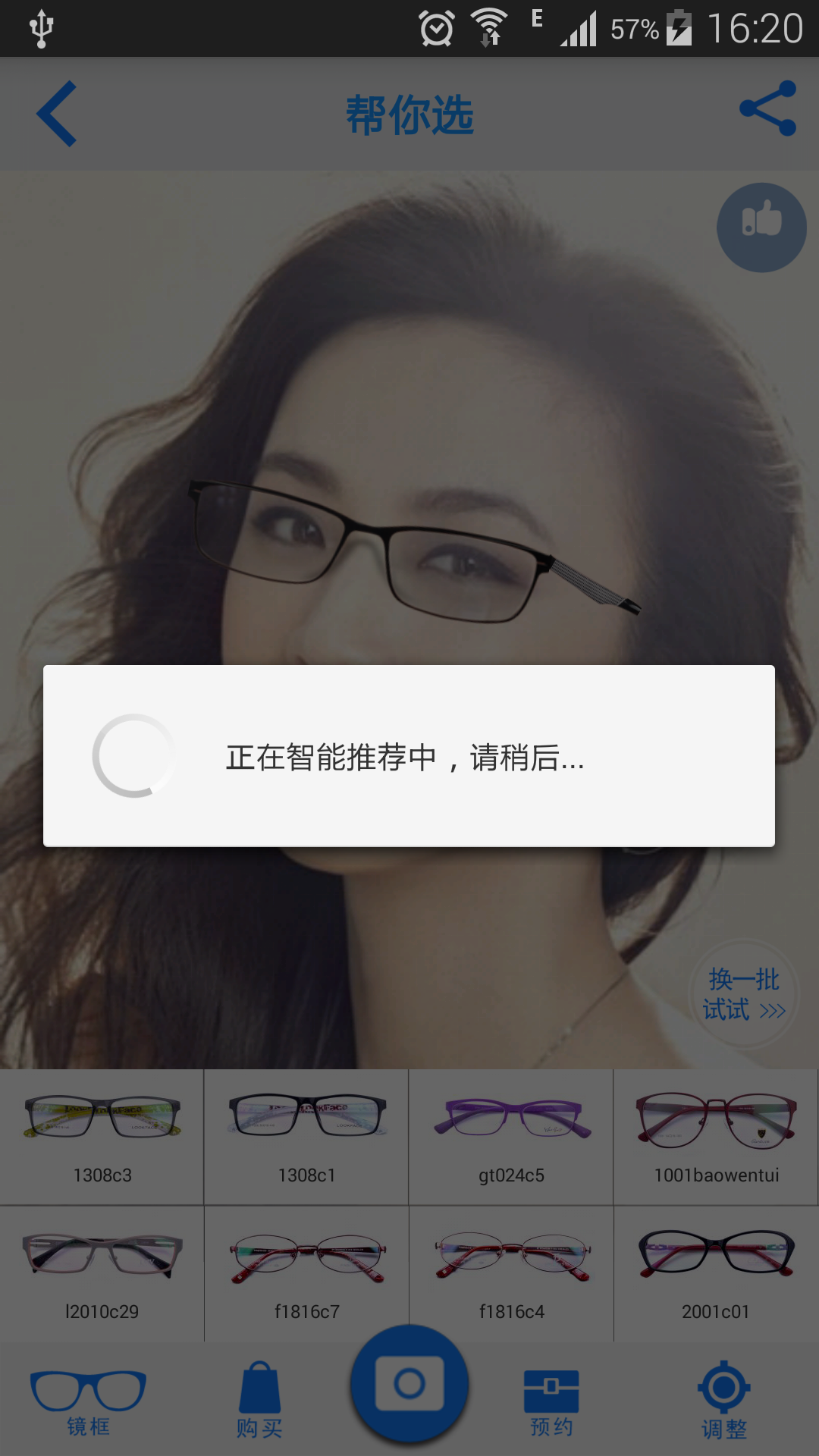Choose purple frame gt024c5

511,1137
